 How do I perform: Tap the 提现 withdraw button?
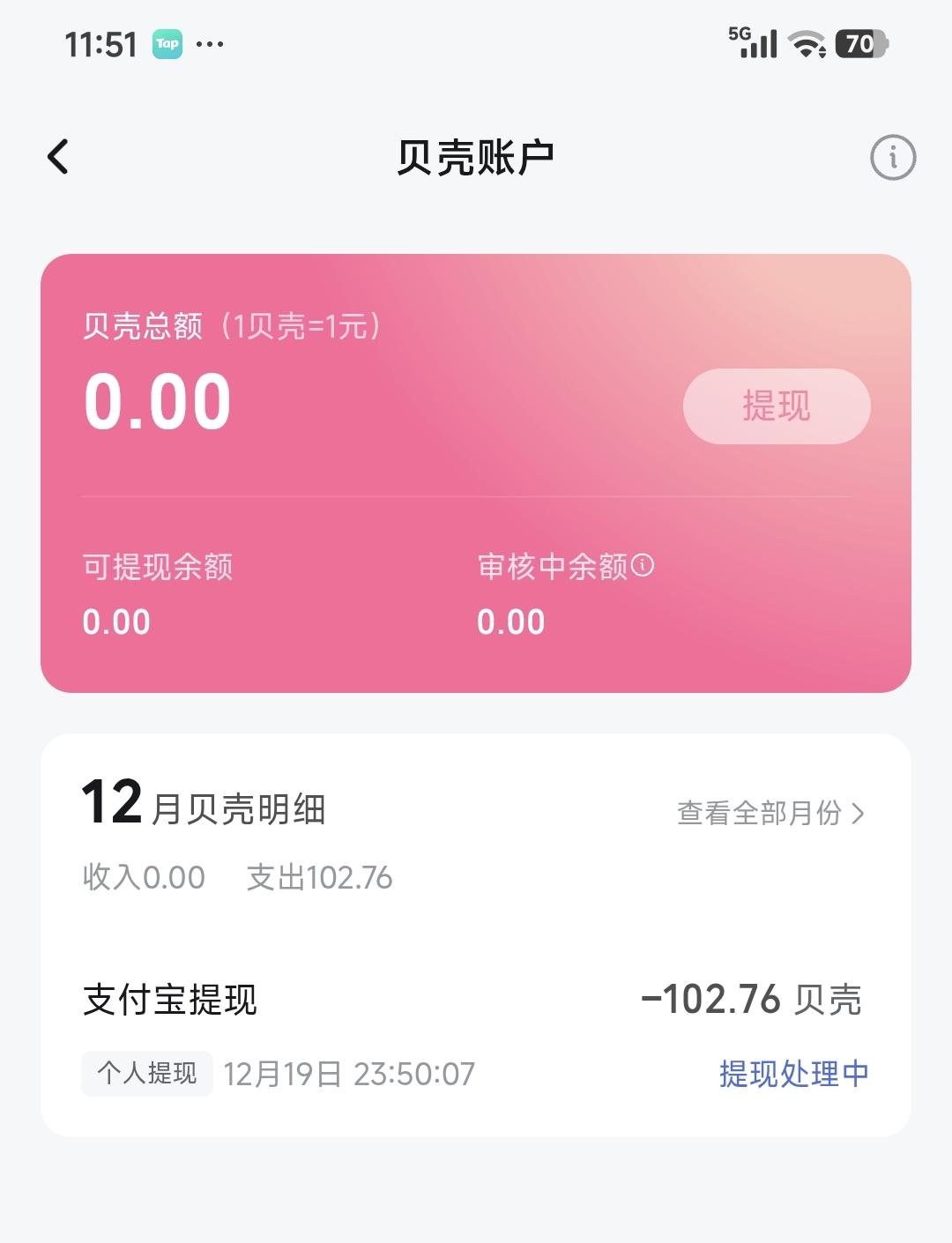coord(777,406)
